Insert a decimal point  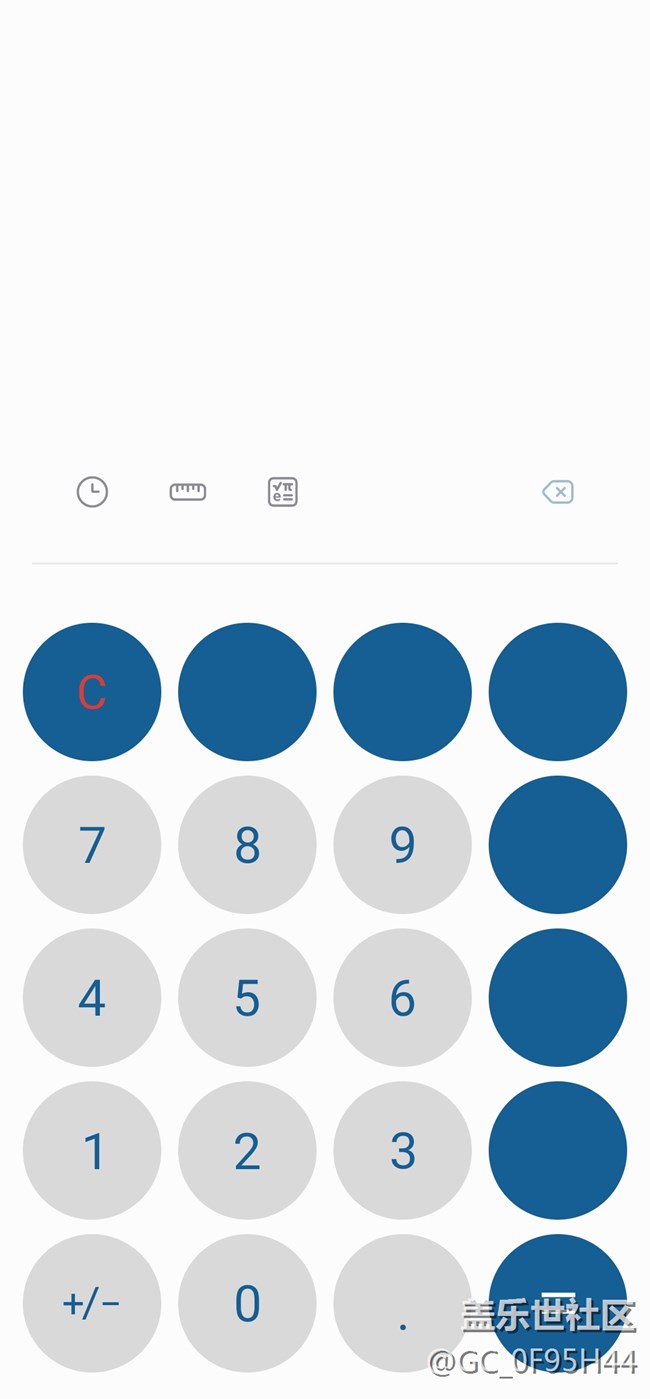click(402, 1304)
